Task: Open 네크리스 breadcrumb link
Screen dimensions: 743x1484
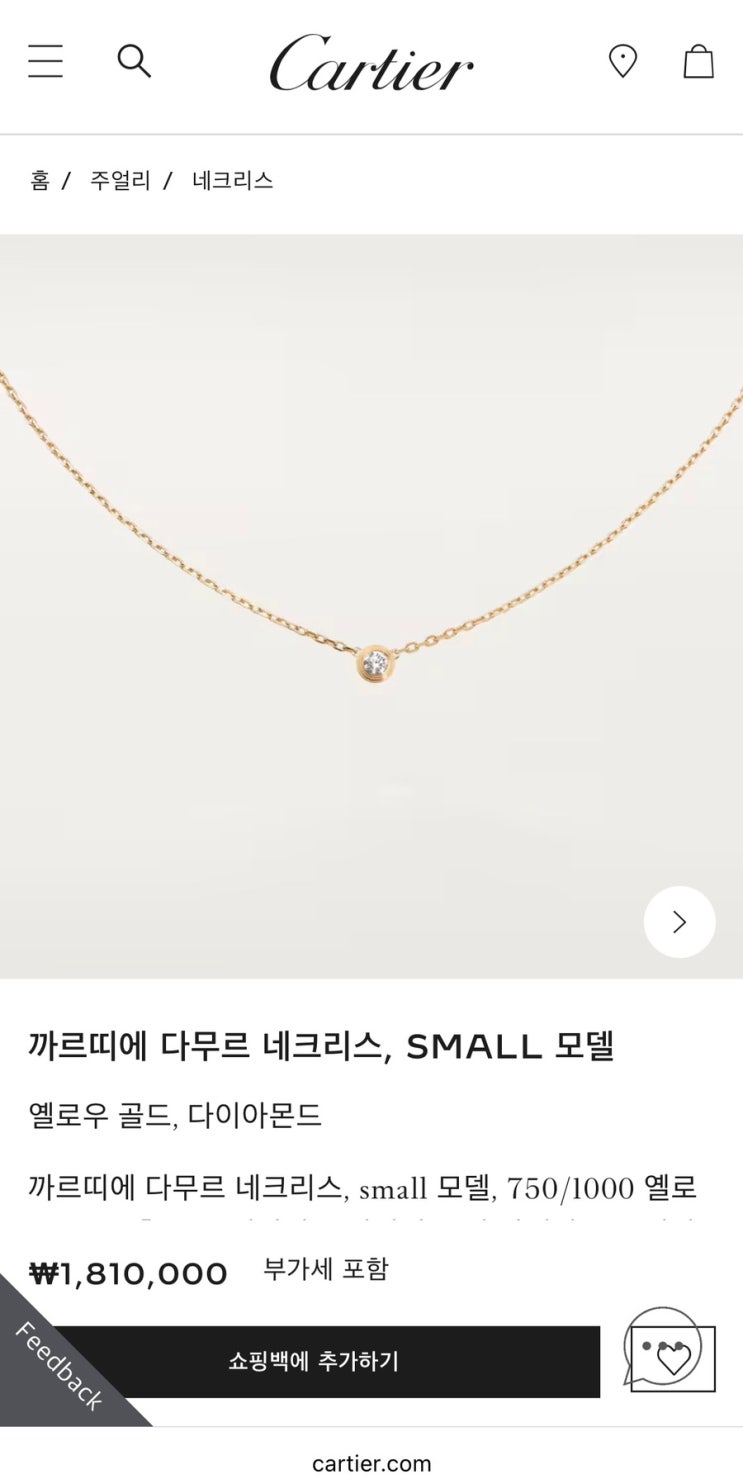Action: (x=232, y=180)
